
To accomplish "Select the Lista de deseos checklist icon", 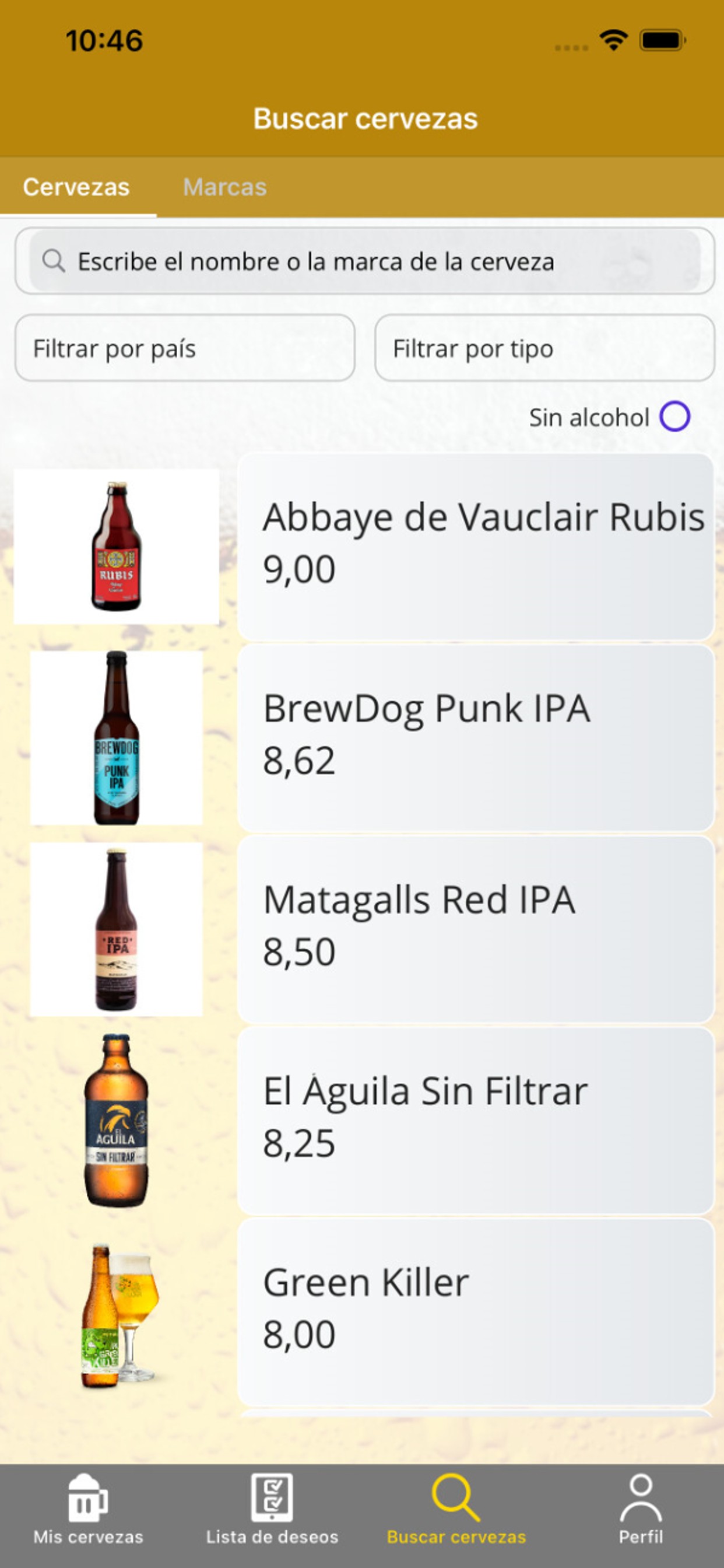I will 273,1497.
